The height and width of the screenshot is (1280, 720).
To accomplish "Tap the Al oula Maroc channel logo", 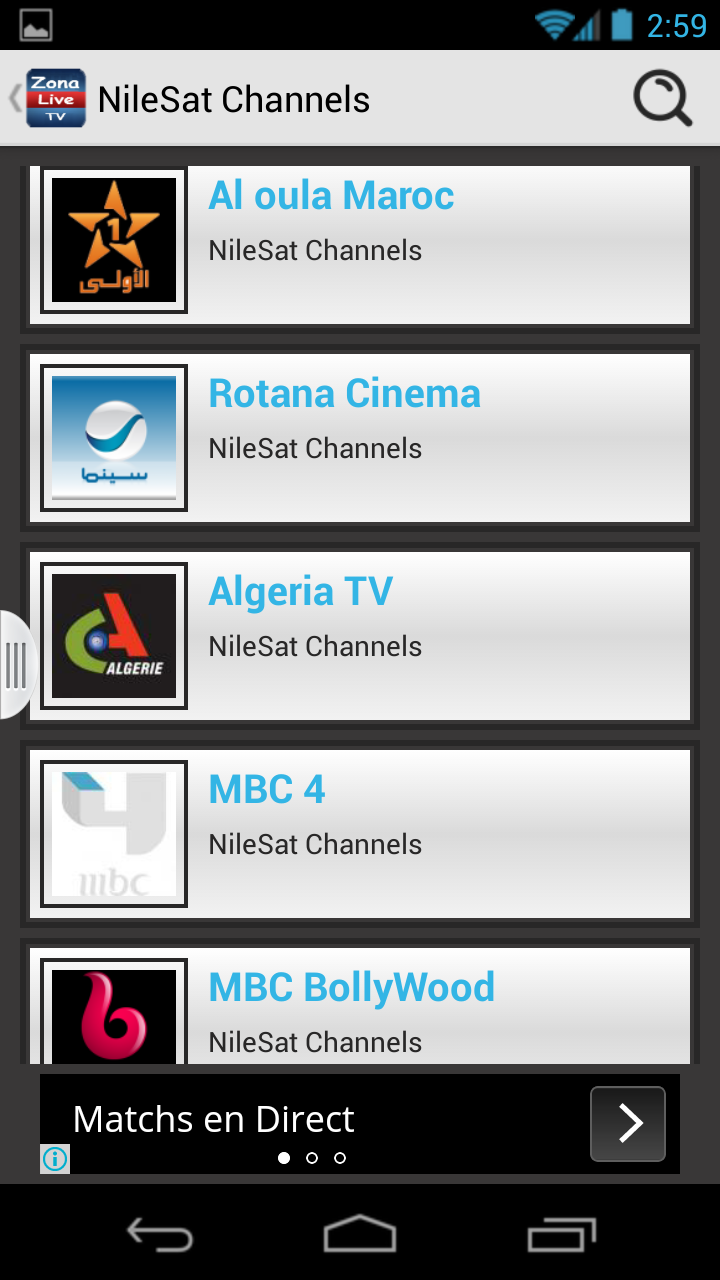I will click(113, 240).
